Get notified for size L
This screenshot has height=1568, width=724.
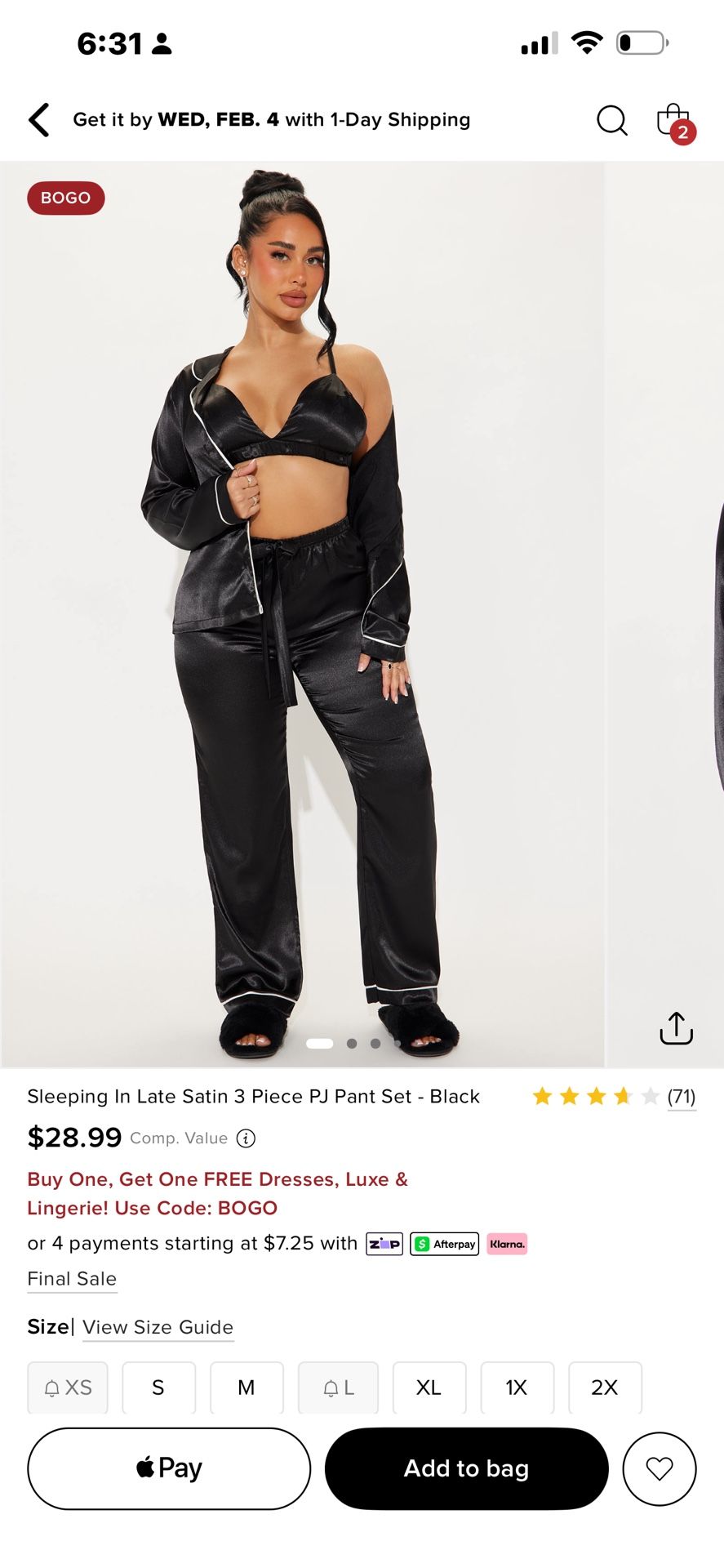click(338, 1388)
